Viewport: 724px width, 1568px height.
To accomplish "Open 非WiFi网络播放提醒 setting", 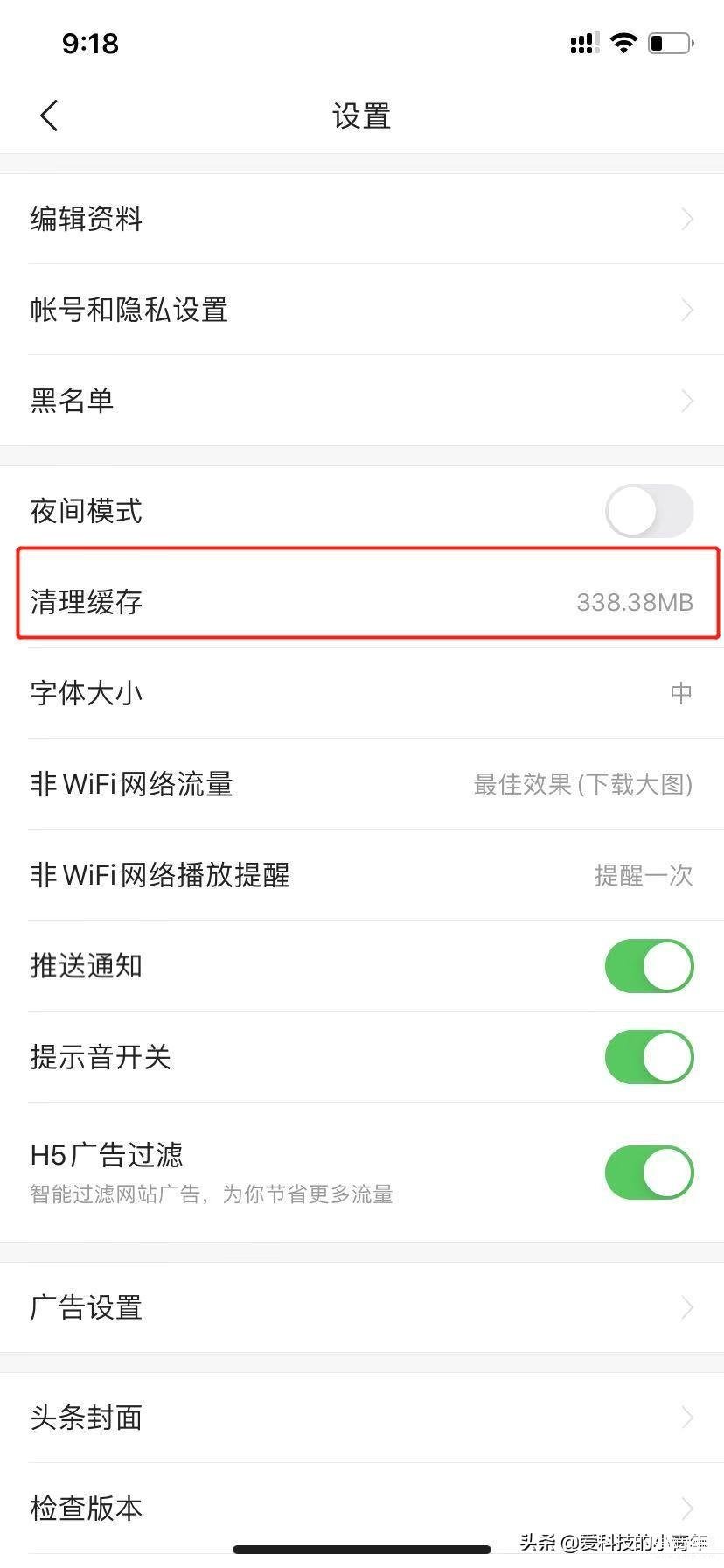I will (x=362, y=875).
